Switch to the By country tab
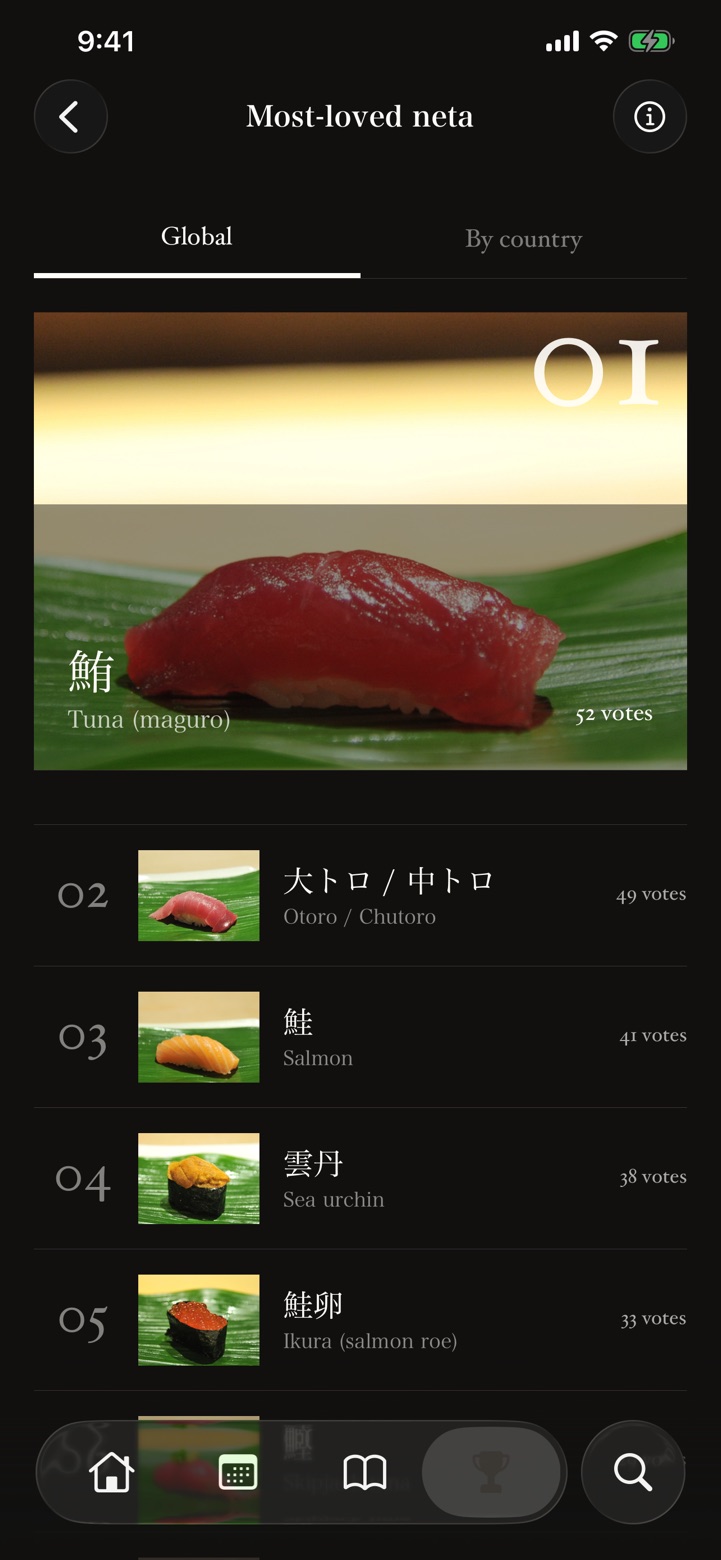The width and height of the screenshot is (721, 1560). tap(524, 238)
